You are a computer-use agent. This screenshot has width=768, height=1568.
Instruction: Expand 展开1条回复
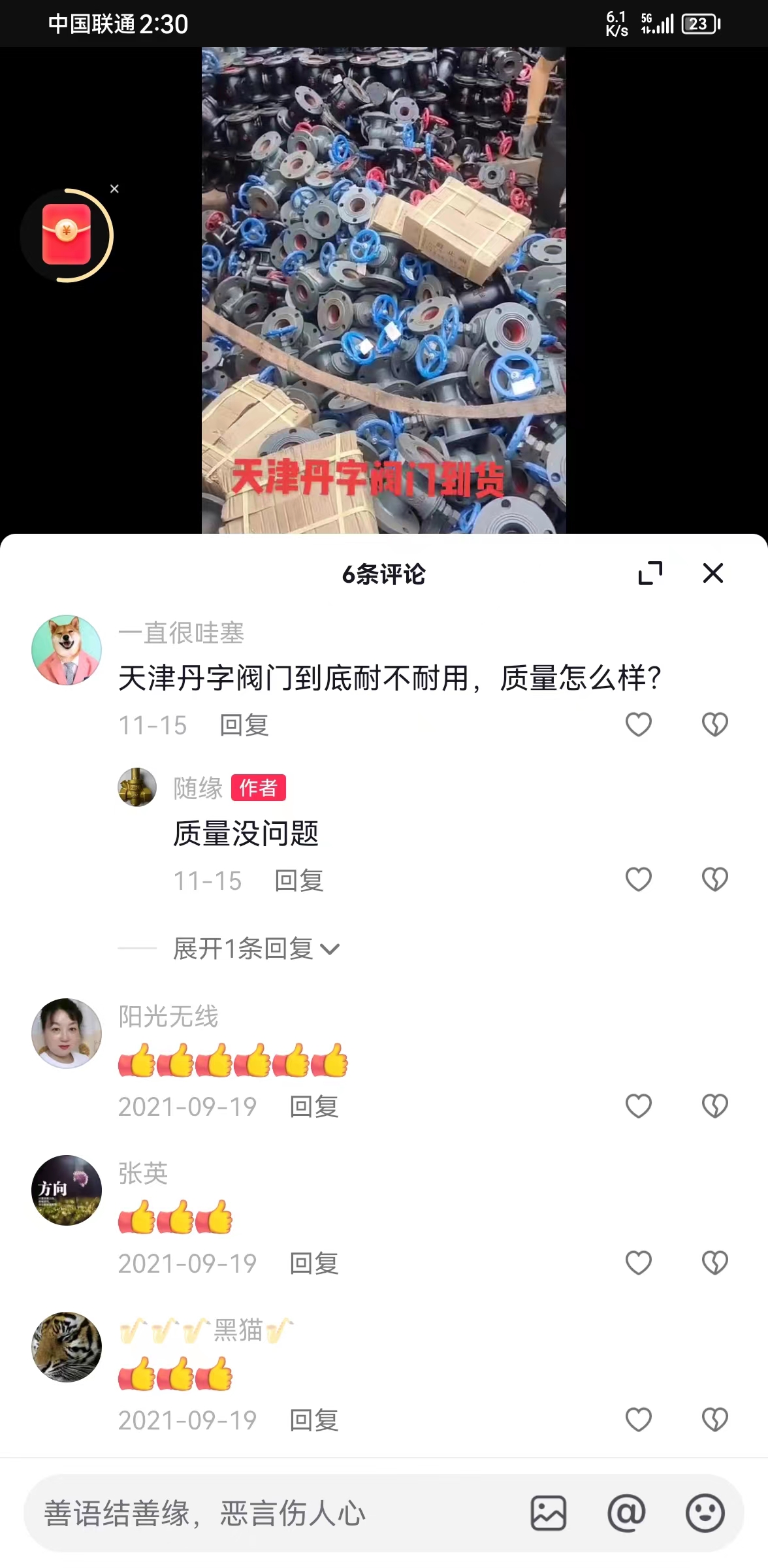(255, 949)
